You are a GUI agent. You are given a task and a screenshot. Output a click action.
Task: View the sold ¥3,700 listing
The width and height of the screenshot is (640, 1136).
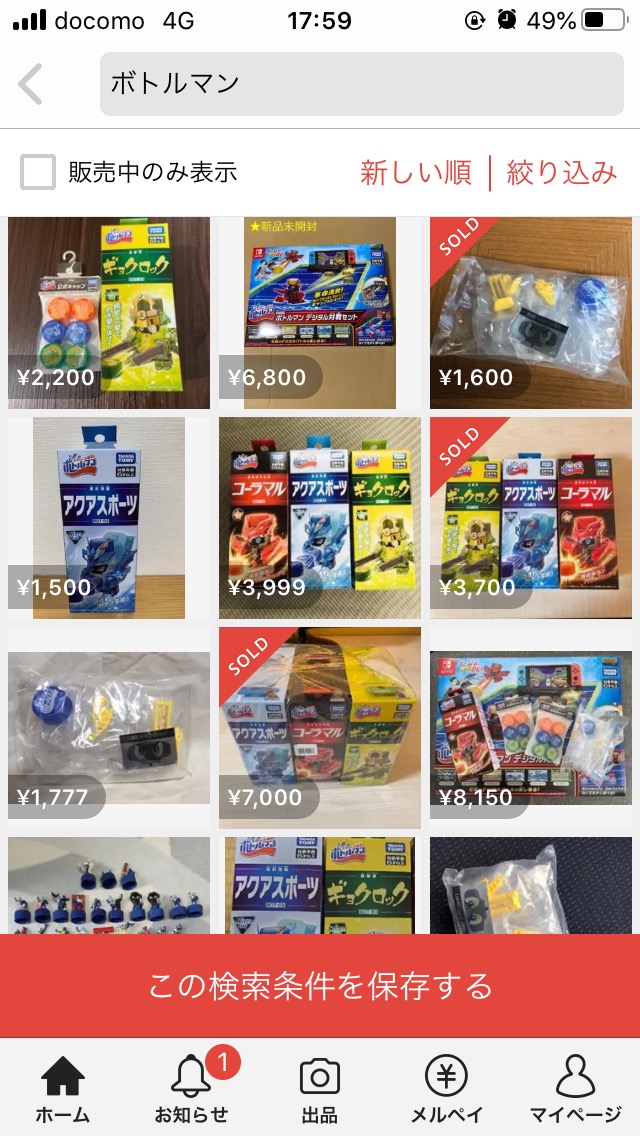(531, 518)
